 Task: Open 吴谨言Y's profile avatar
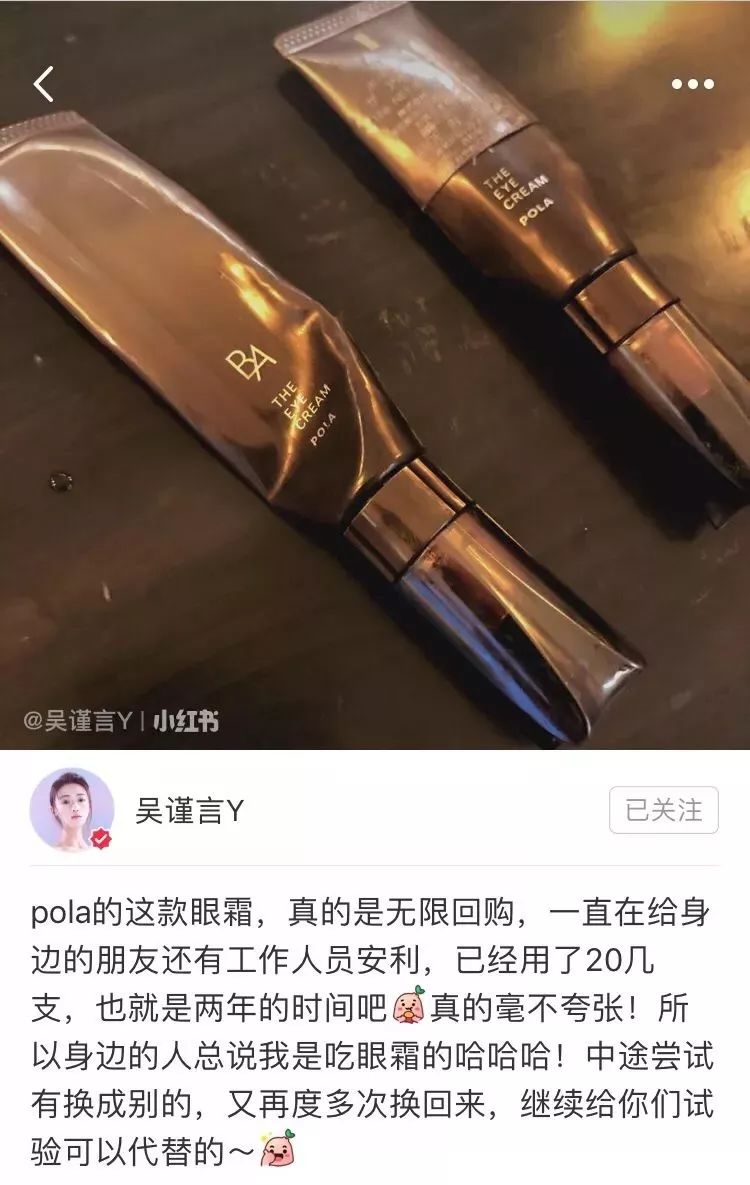tap(71, 809)
